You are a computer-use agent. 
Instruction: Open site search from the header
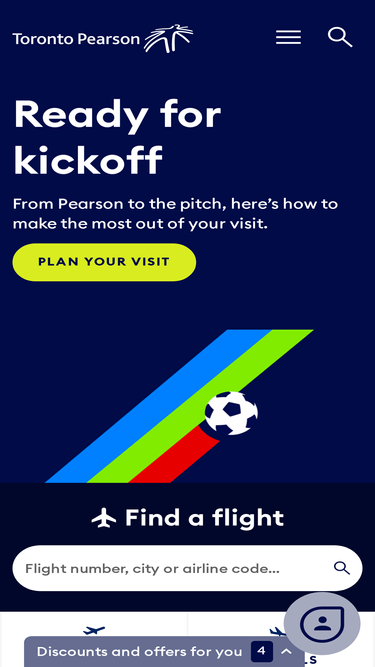pyautogui.click(x=340, y=37)
